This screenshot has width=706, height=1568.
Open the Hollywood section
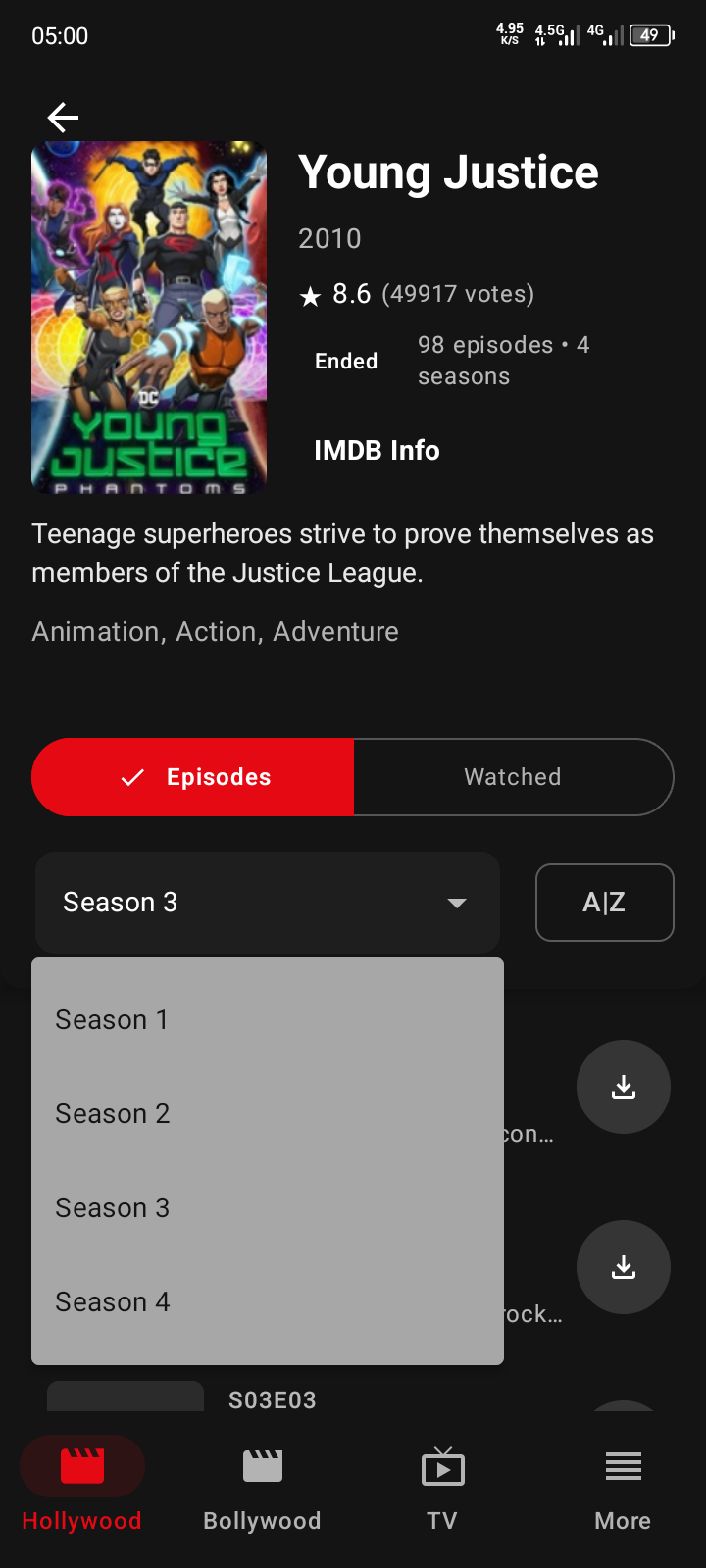click(x=82, y=1486)
